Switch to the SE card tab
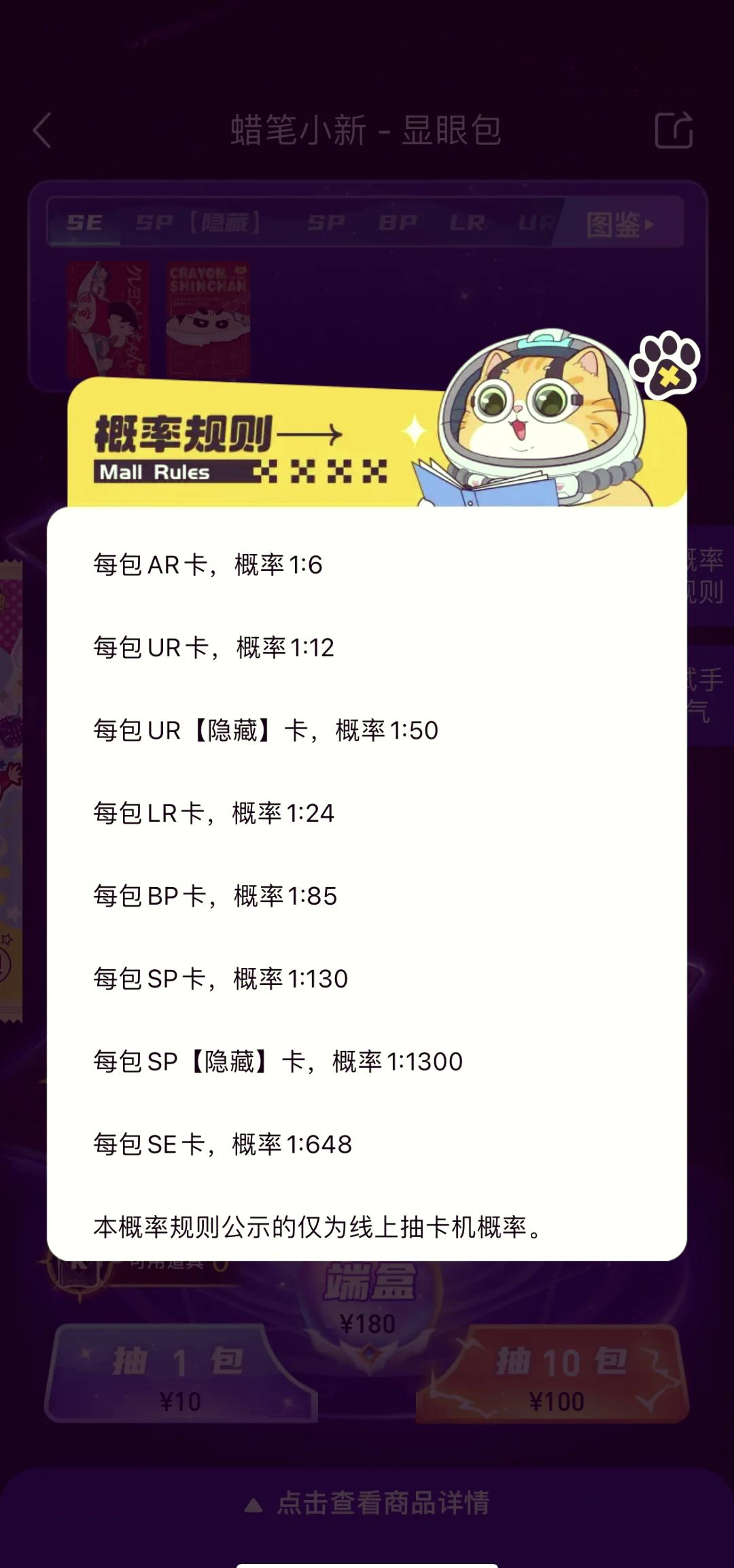 (84, 223)
